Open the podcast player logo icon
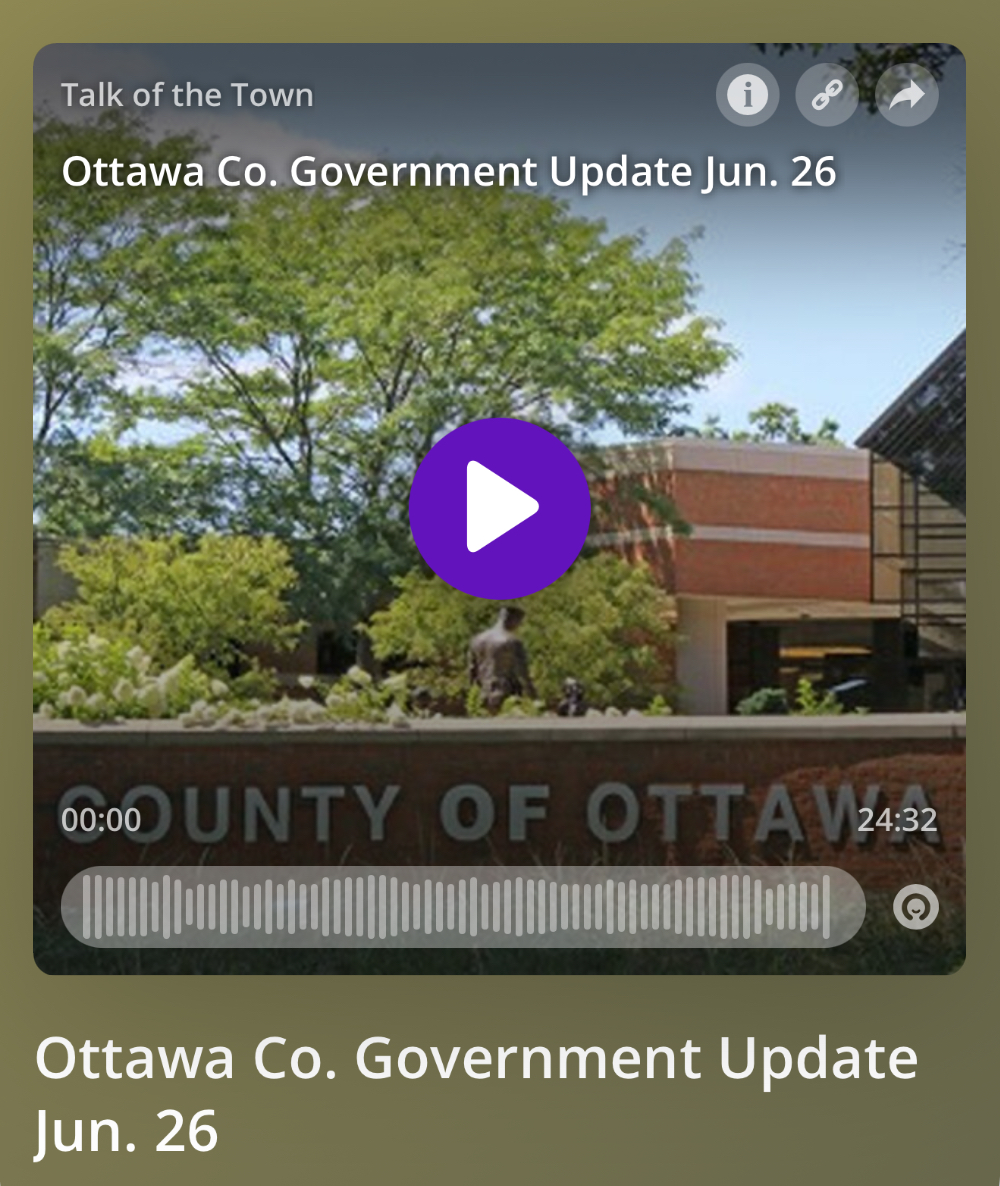1000x1186 pixels. 915,908
